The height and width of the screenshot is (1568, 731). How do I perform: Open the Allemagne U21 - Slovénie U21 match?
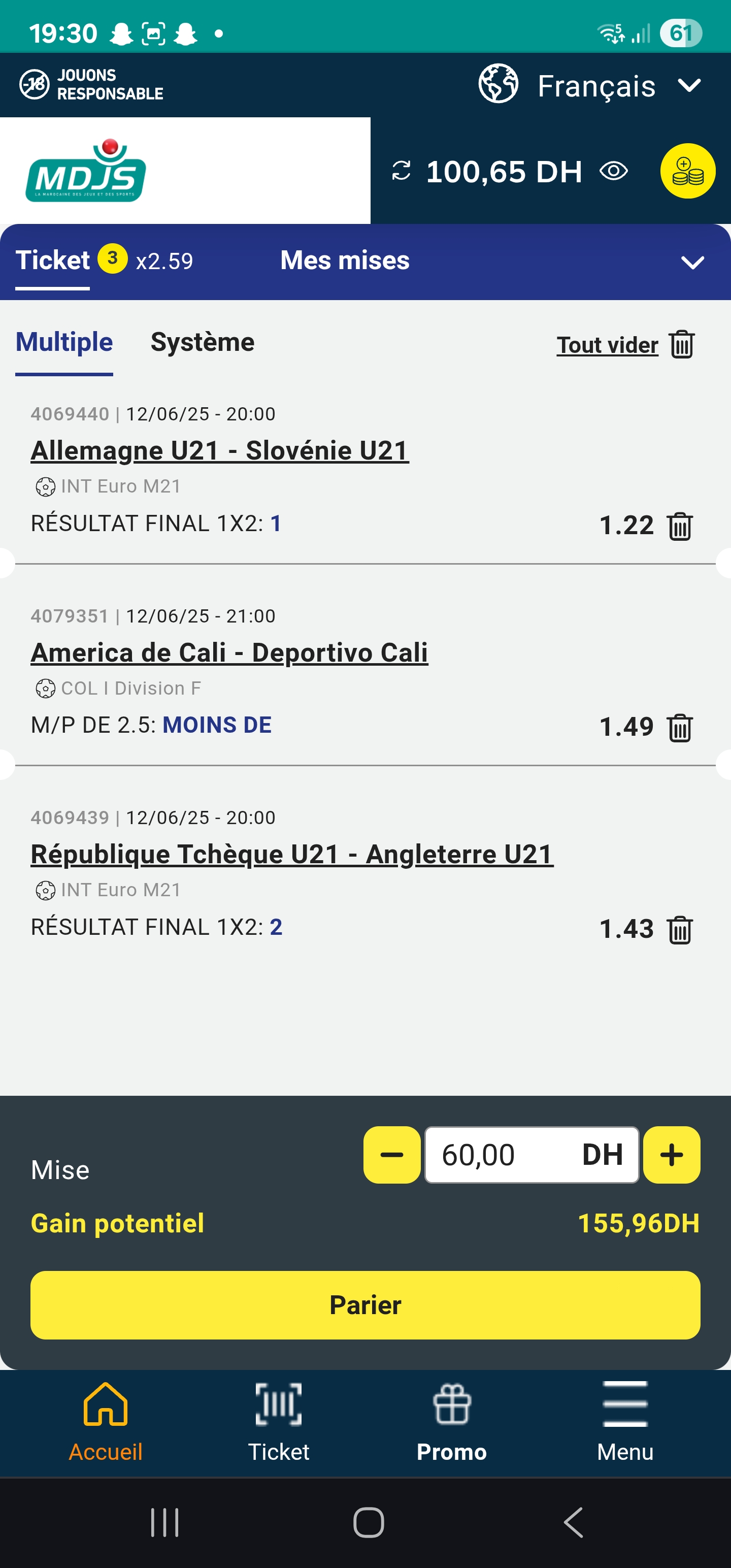[x=220, y=450]
